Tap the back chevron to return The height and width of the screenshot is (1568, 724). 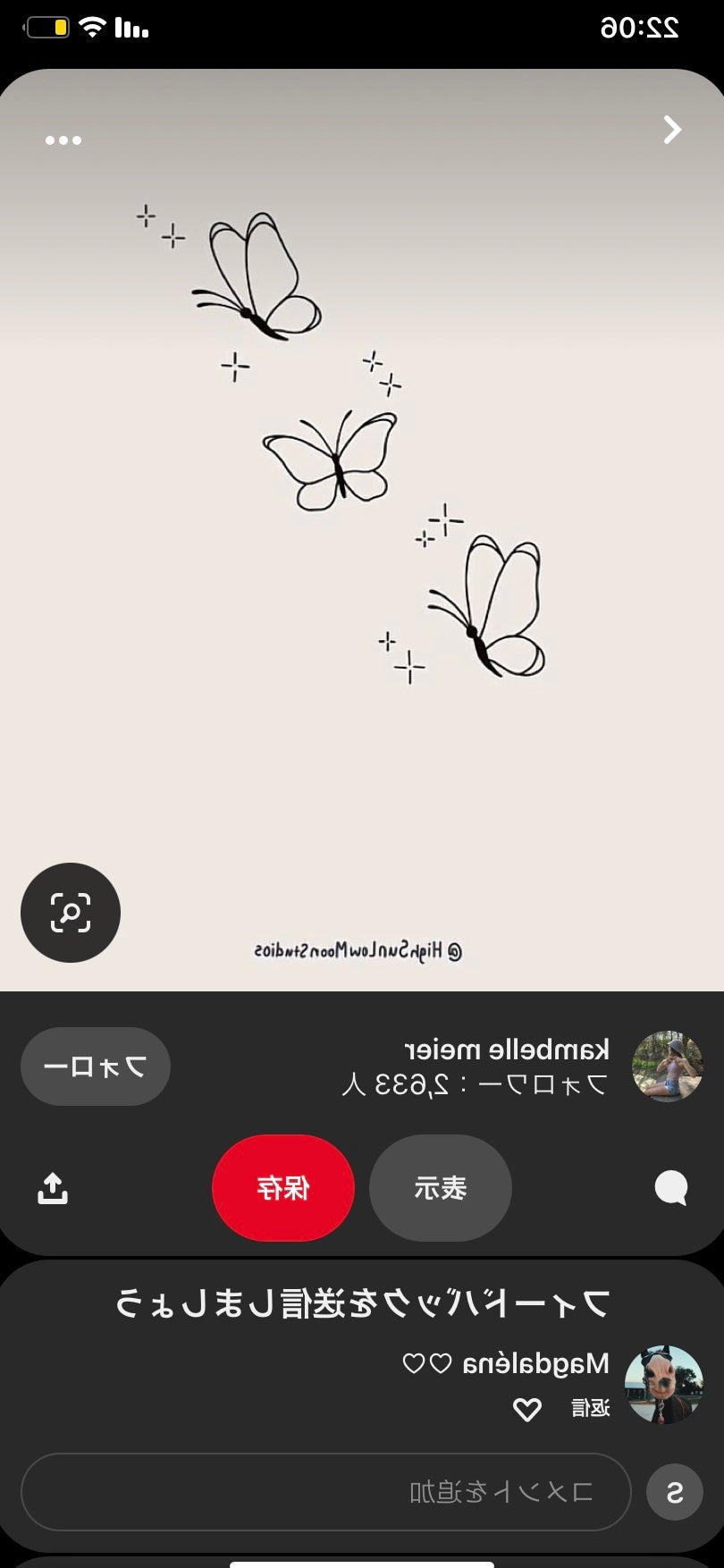(x=672, y=131)
